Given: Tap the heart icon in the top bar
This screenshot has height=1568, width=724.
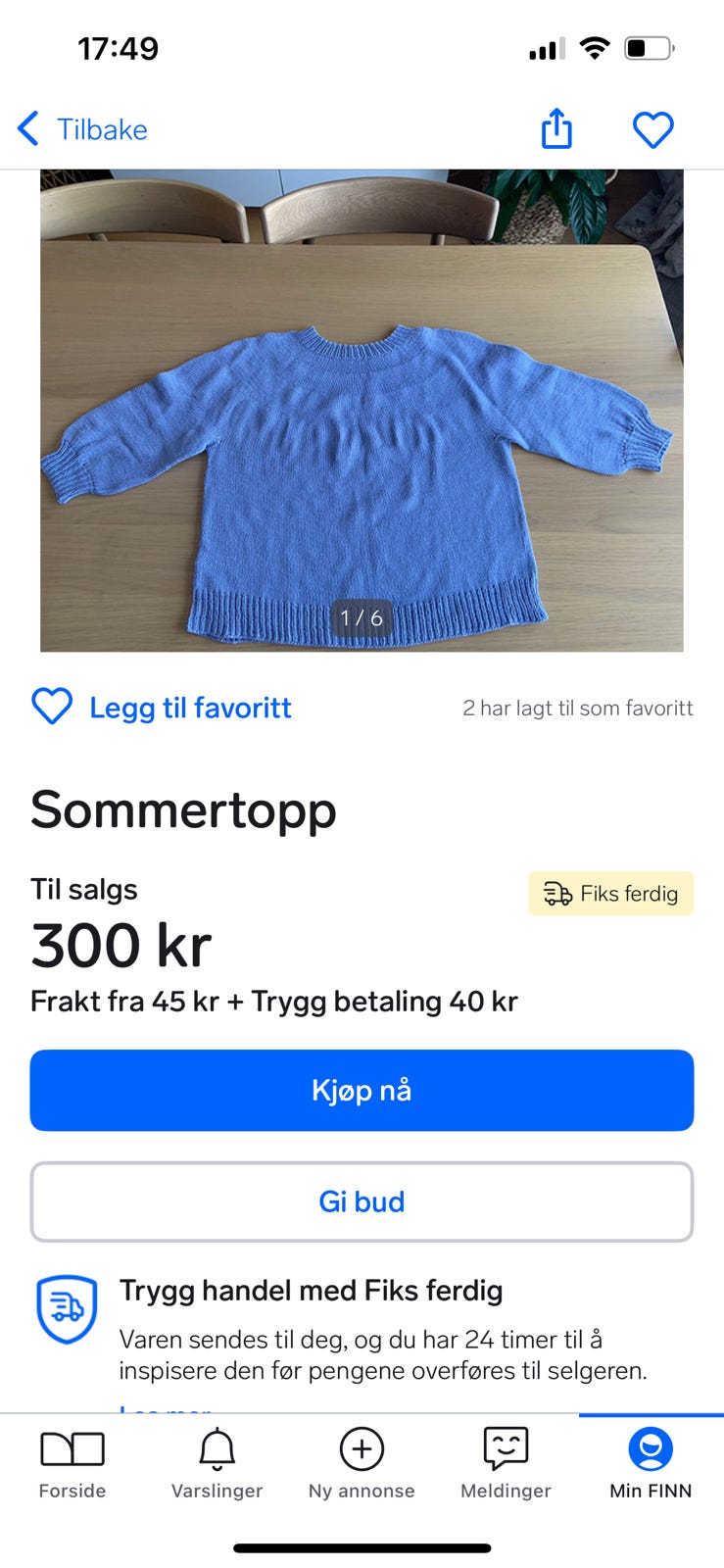Looking at the screenshot, I should click(x=652, y=129).
